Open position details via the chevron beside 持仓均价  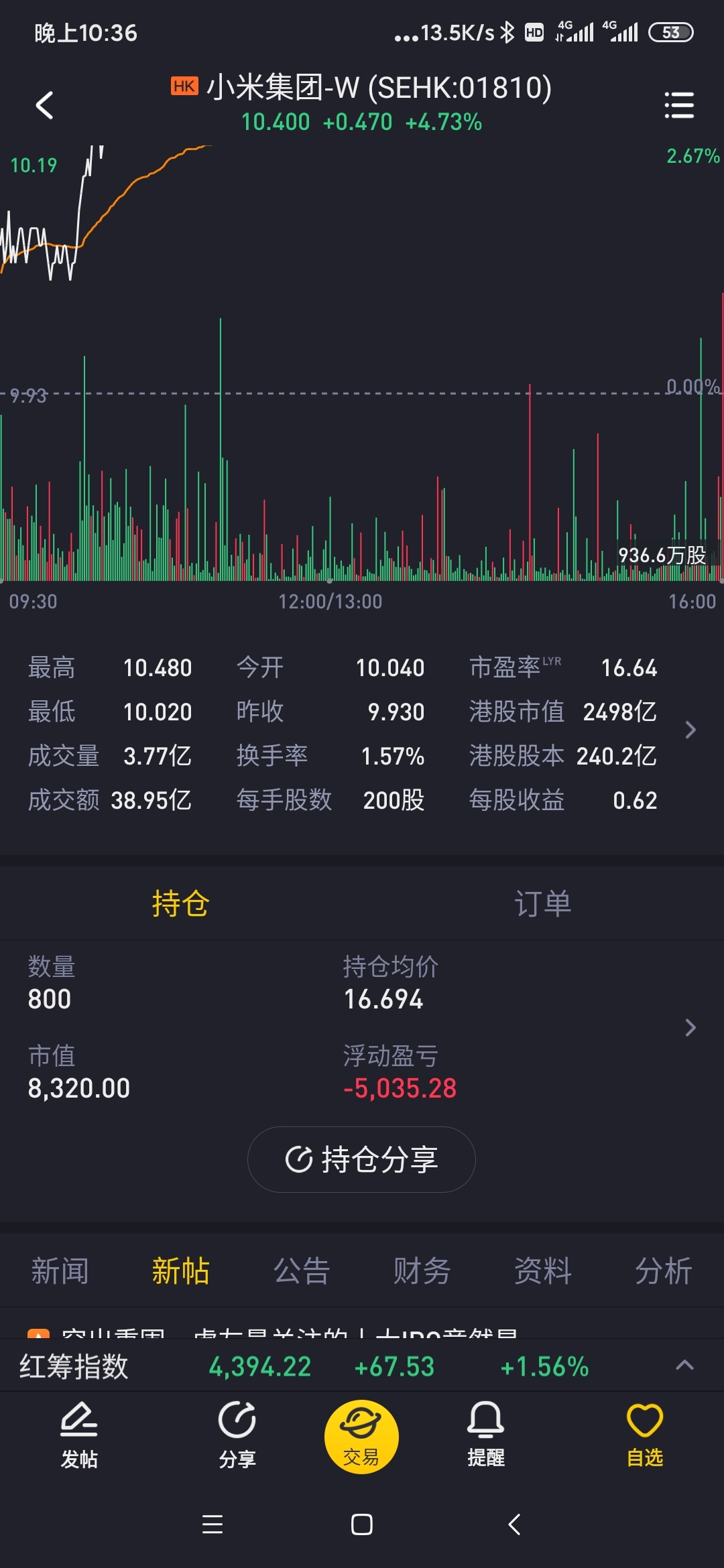pyautogui.click(x=690, y=1027)
